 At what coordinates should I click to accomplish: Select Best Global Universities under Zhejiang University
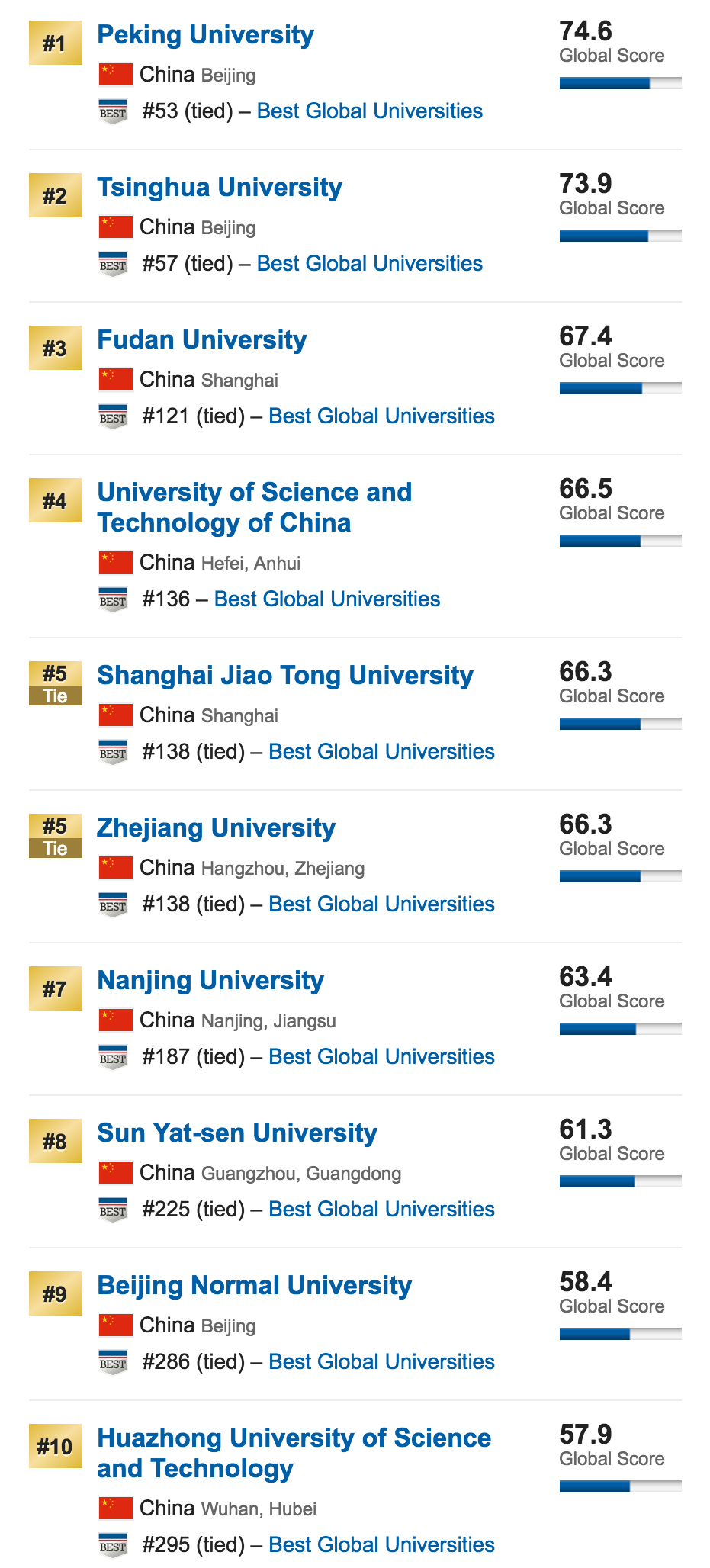[x=381, y=904]
